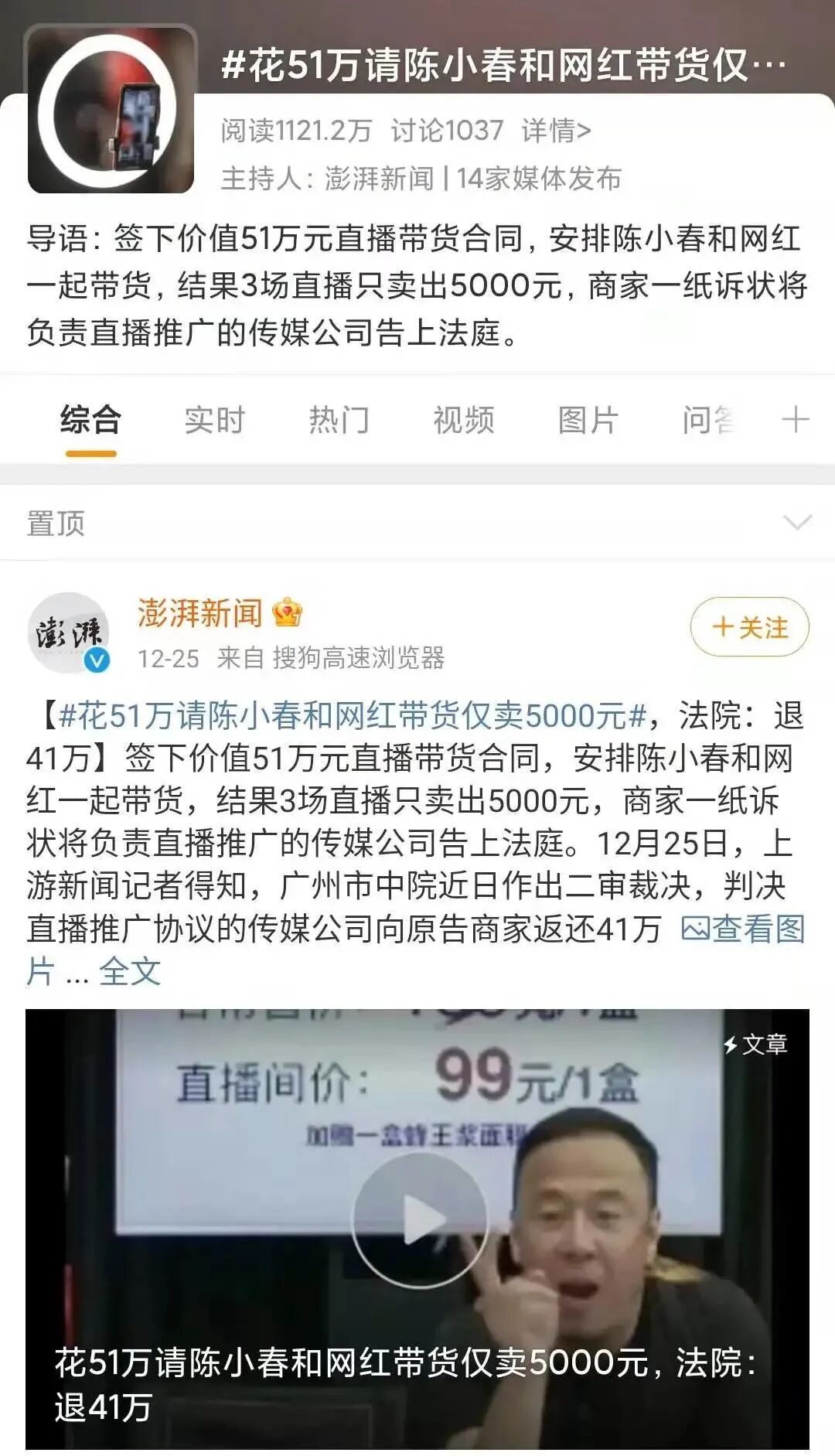
Task: Switch to the 问答 tab
Action: 708,420
